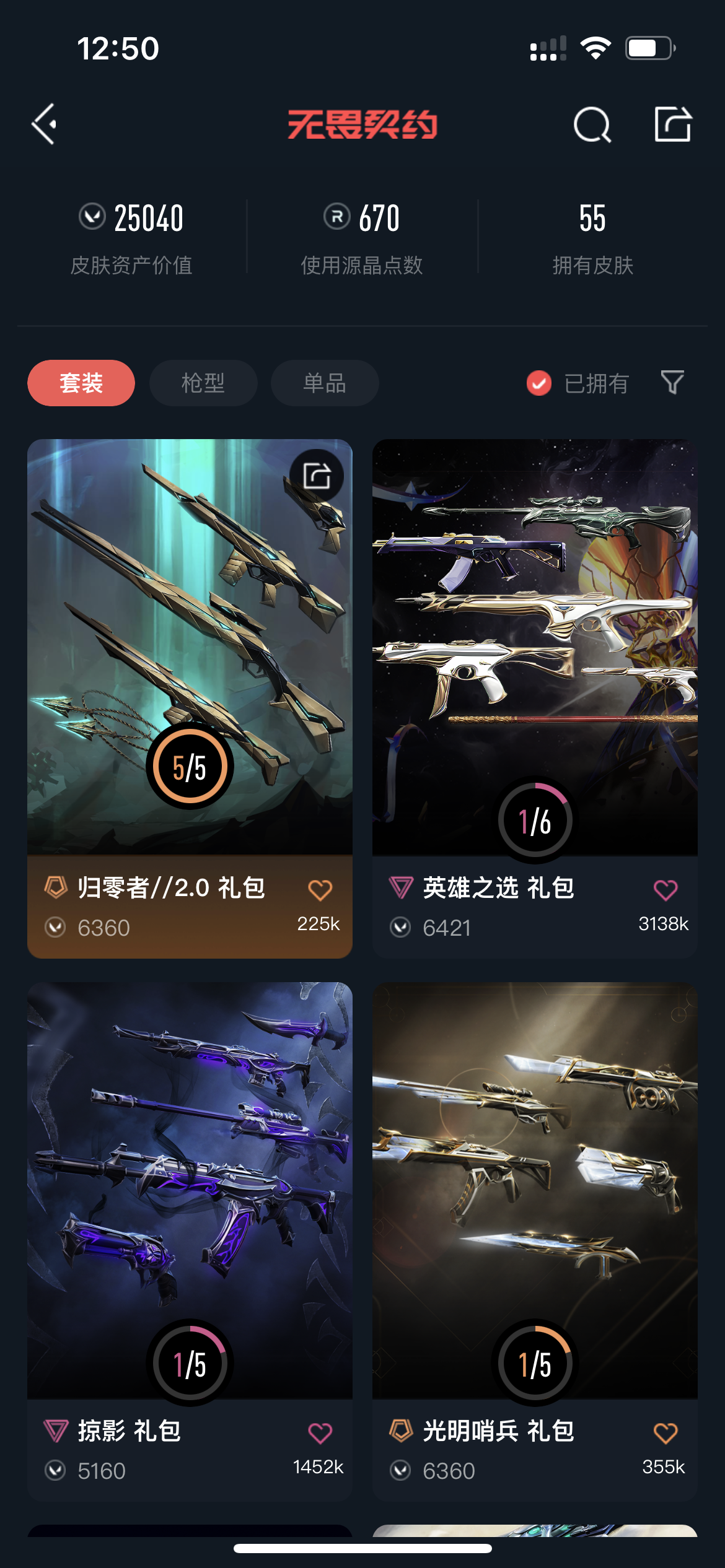Open the search icon in header

tap(592, 124)
